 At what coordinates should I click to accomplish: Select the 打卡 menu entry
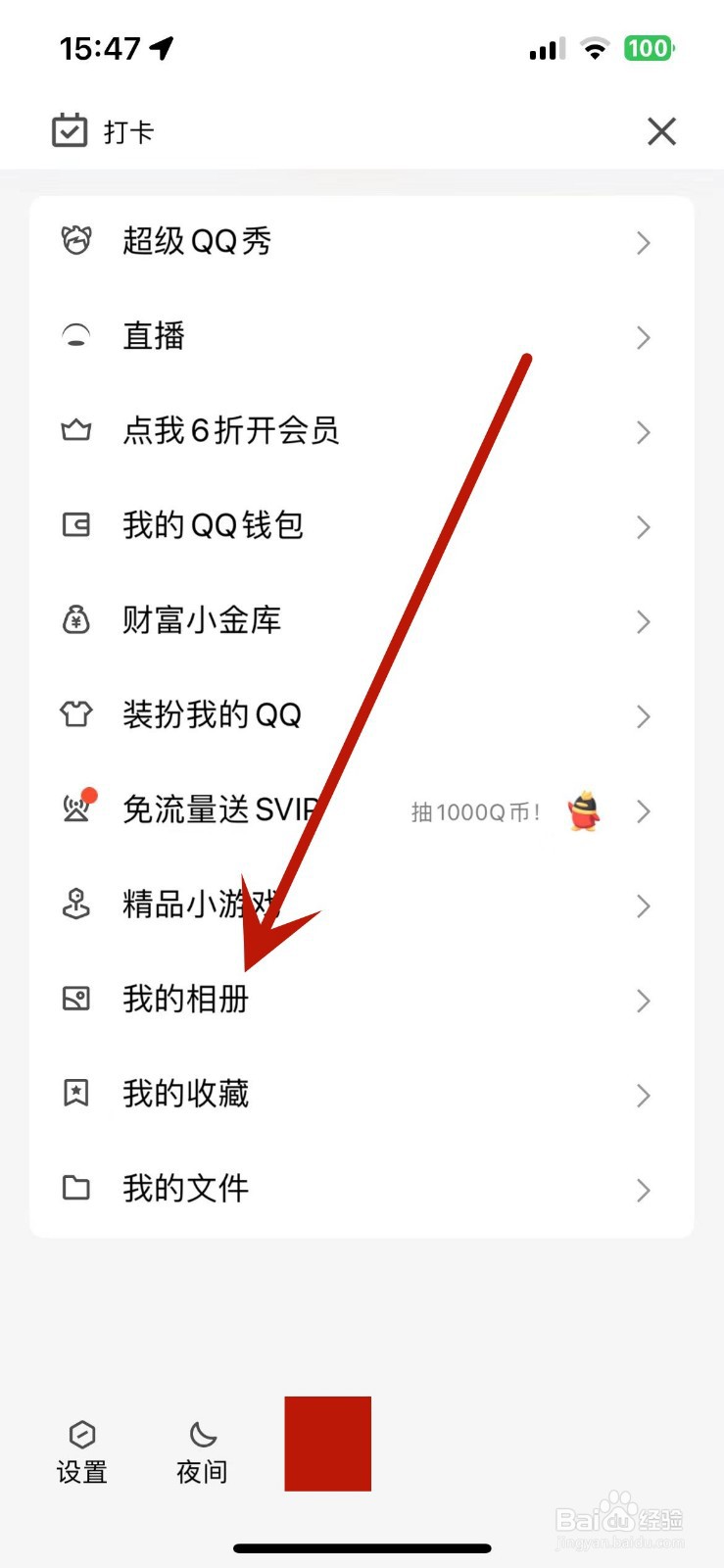pyautogui.click(x=102, y=130)
